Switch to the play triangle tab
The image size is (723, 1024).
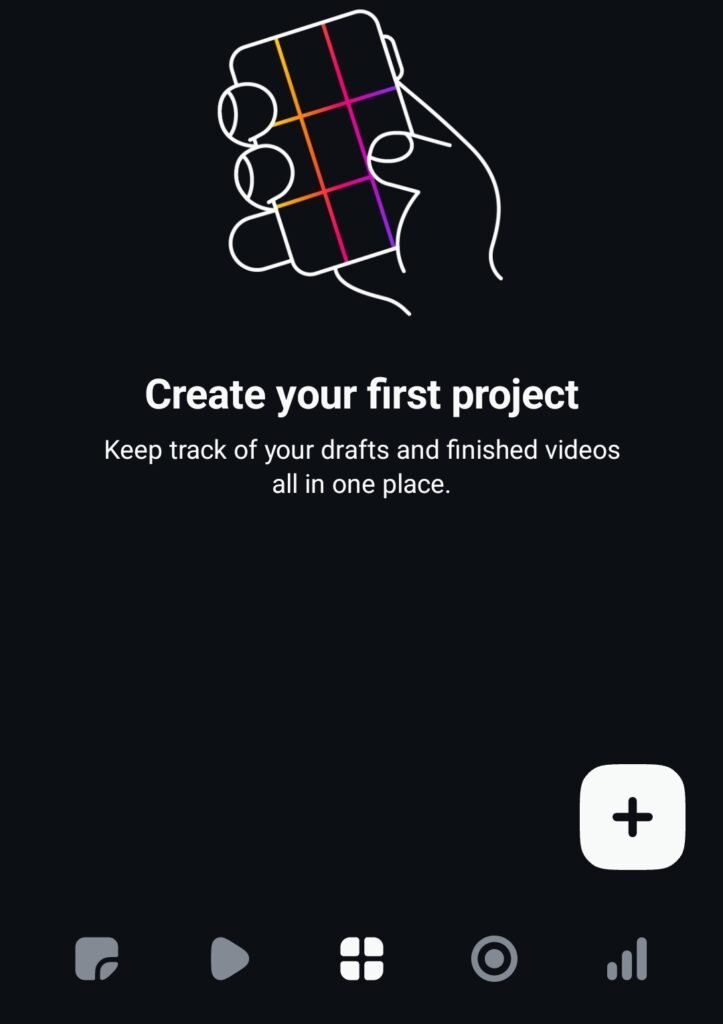[229, 960]
